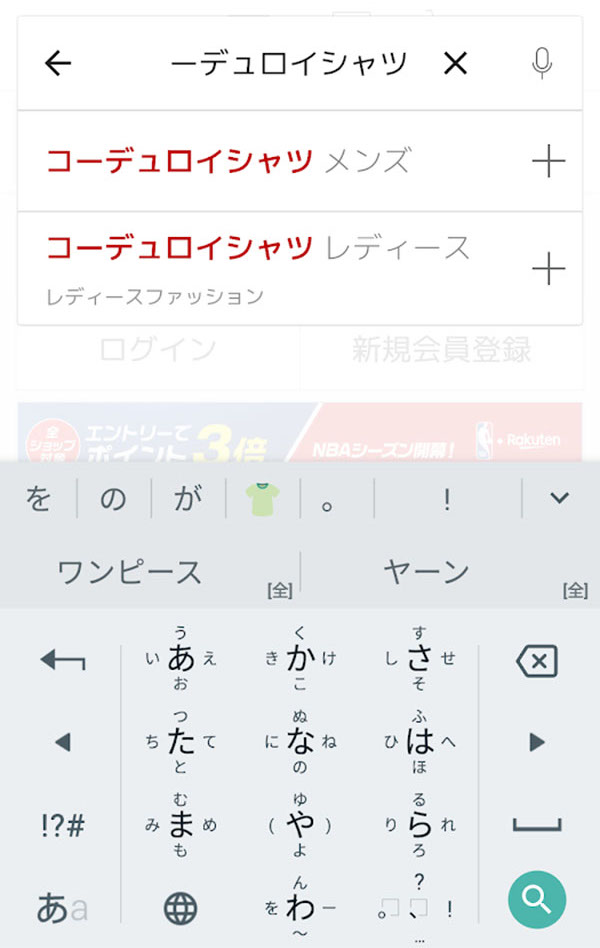Switch keyboard language with globe key
This screenshot has height=948, width=600.
tap(180, 908)
